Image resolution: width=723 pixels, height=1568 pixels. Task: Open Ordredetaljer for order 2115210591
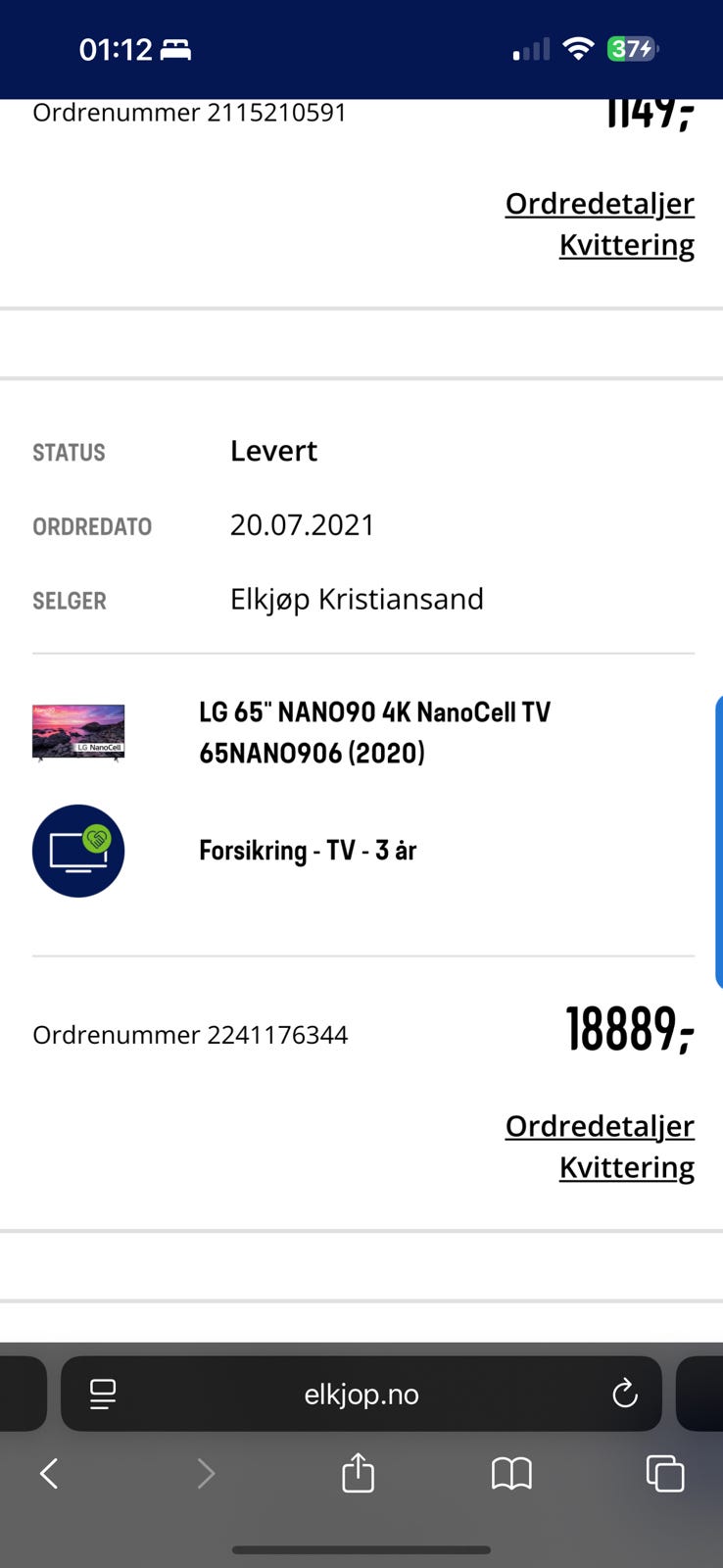point(600,204)
